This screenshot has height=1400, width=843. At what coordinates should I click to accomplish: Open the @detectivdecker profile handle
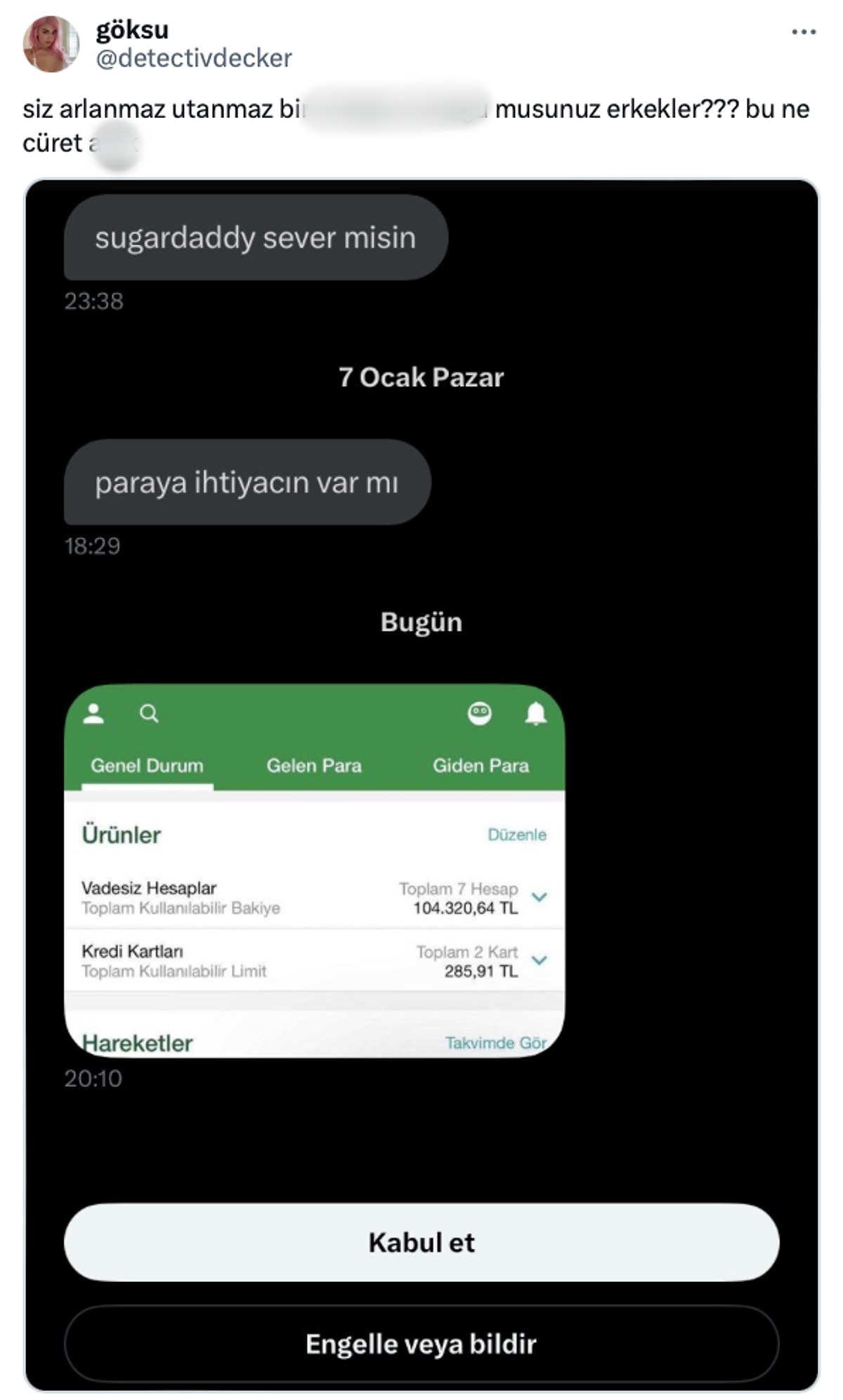pos(193,58)
